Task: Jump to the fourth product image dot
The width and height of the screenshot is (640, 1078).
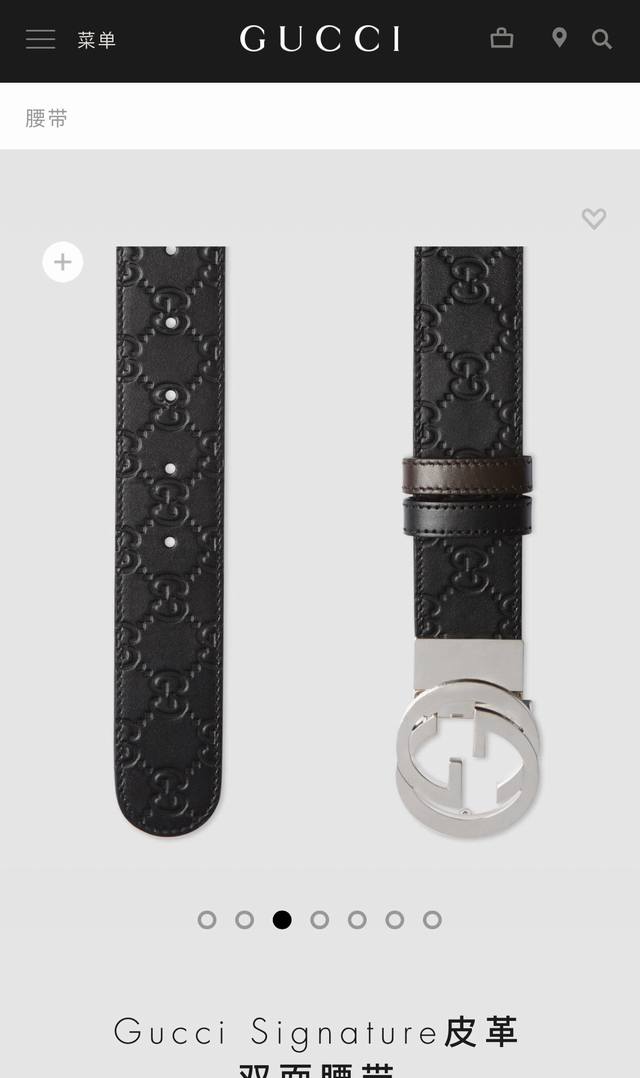Action: point(320,920)
